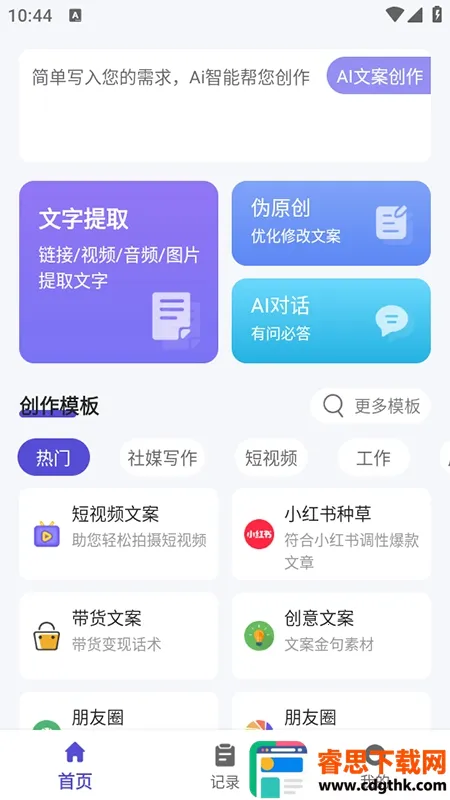This screenshot has height=800, width=450.
Task: Go to the 首页 tab
Action: pyautogui.click(x=75, y=765)
